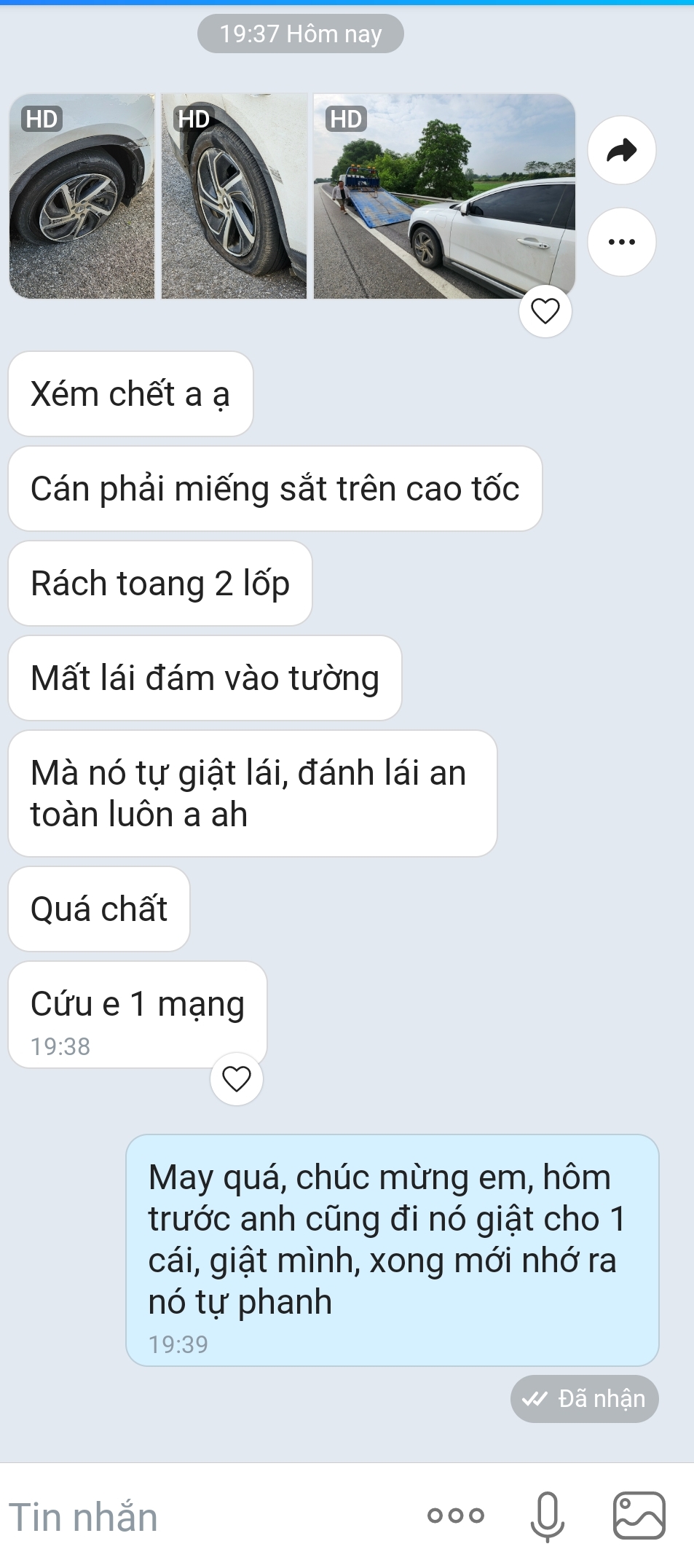Viewport: 694px width, 1568px height.
Task: Attach a picture from the gallery icon
Action: click(639, 1516)
